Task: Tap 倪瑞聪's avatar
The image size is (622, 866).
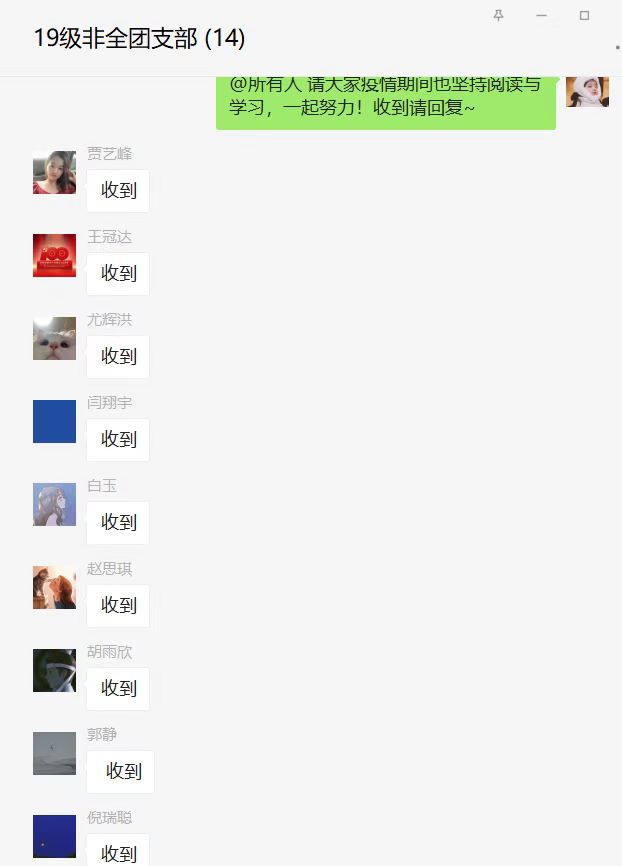Action: 54,836
